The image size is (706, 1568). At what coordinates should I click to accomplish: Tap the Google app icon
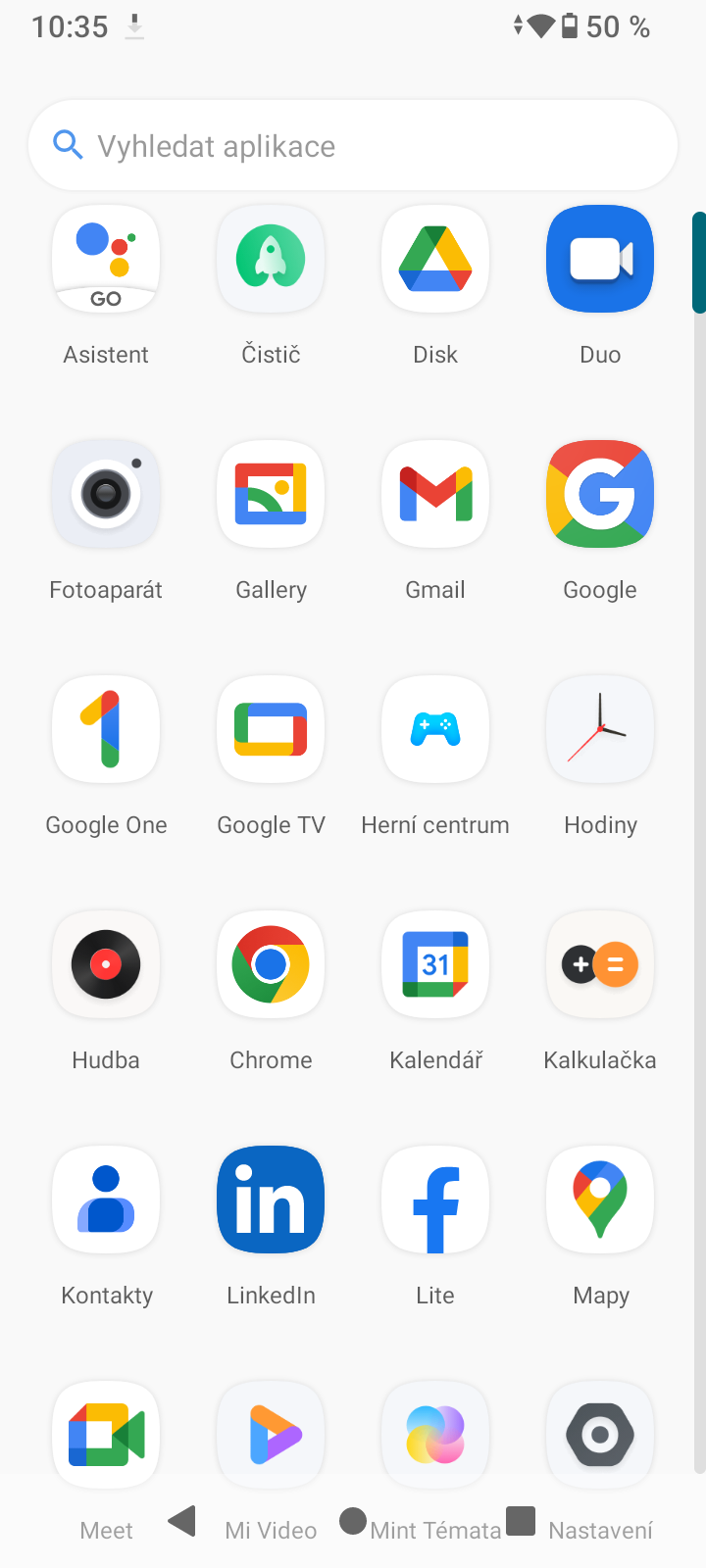tap(600, 495)
